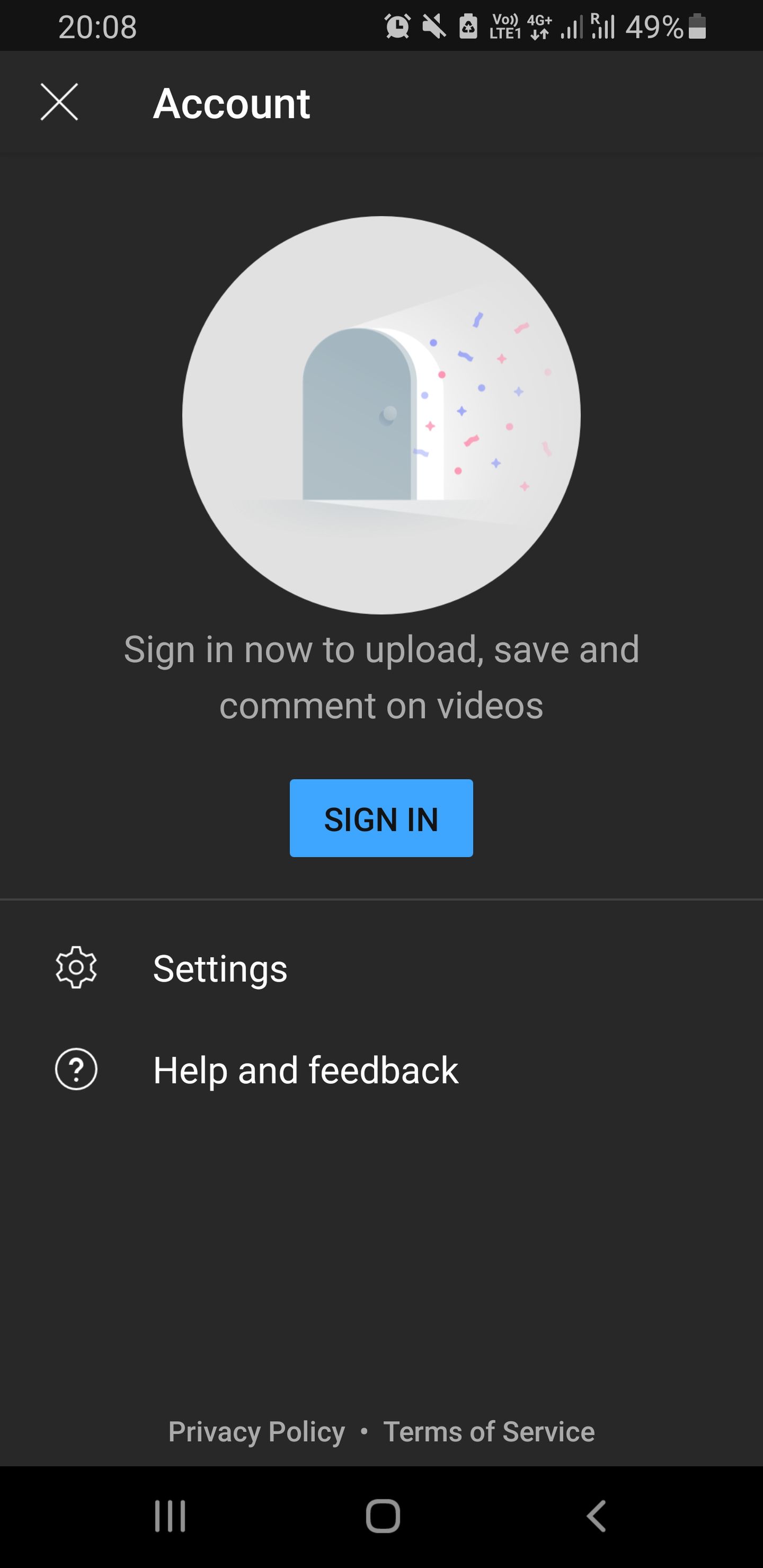The image size is (763, 1568).
Task: Open Settings
Action: [381, 968]
